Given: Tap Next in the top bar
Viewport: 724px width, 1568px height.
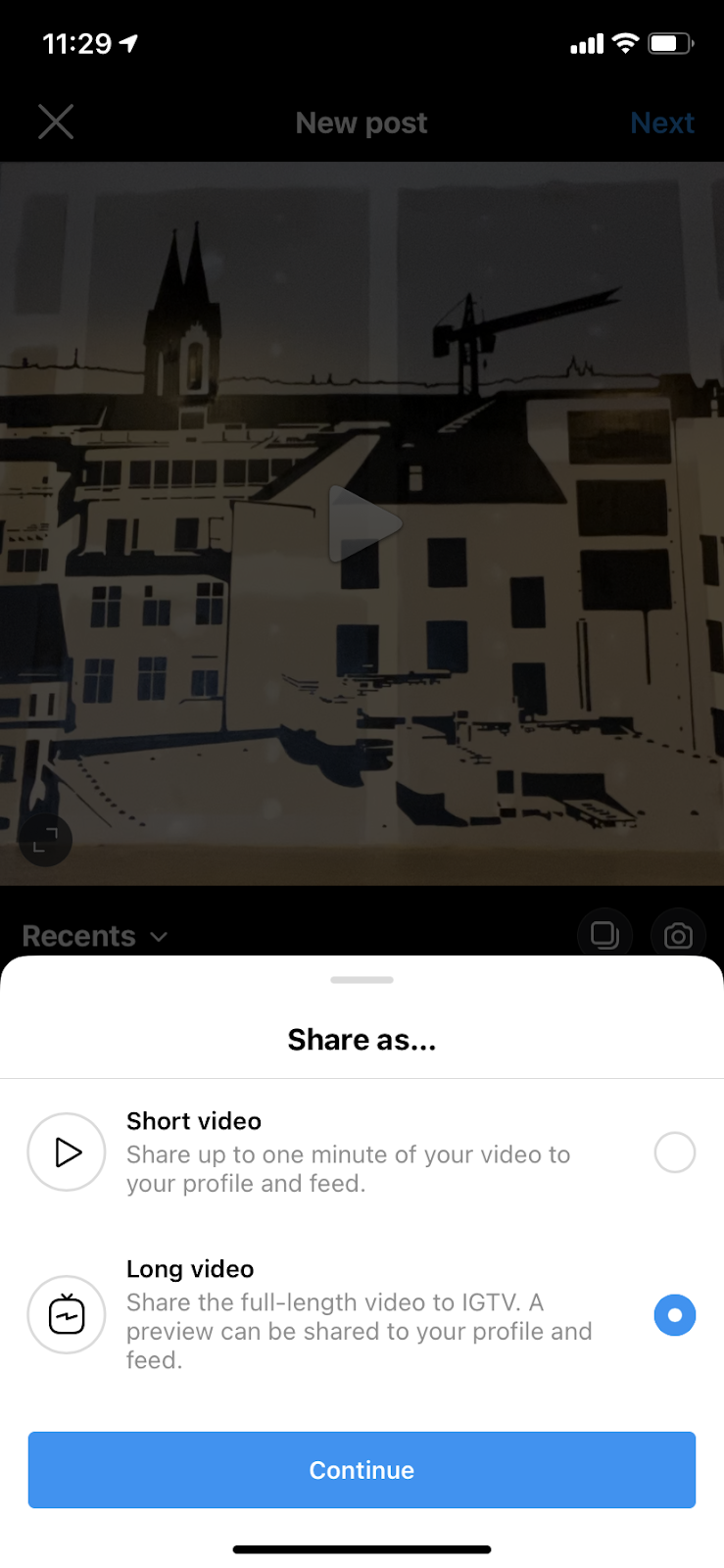Looking at the screenshot, I should (x=662, y=122).
